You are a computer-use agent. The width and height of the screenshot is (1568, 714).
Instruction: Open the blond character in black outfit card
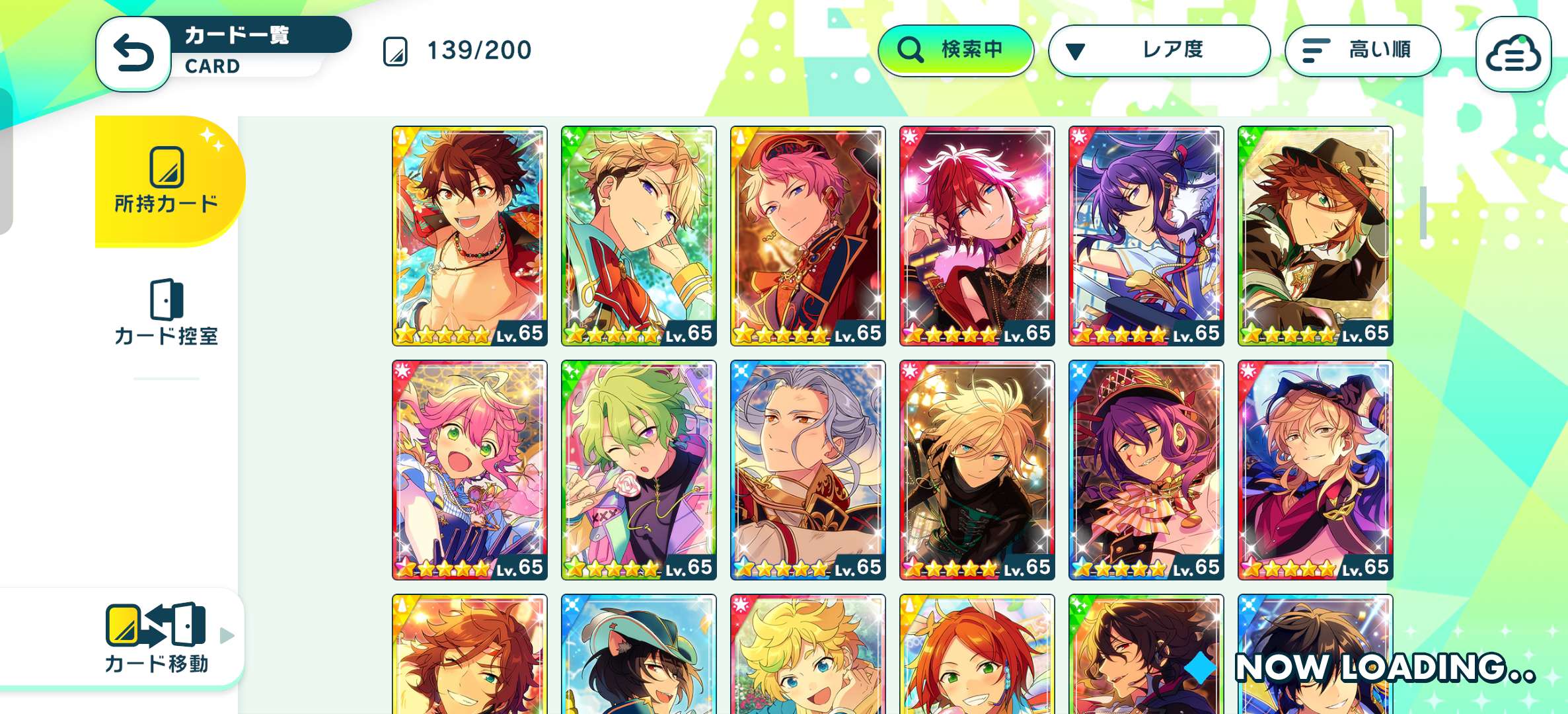(x=977, y=469)
